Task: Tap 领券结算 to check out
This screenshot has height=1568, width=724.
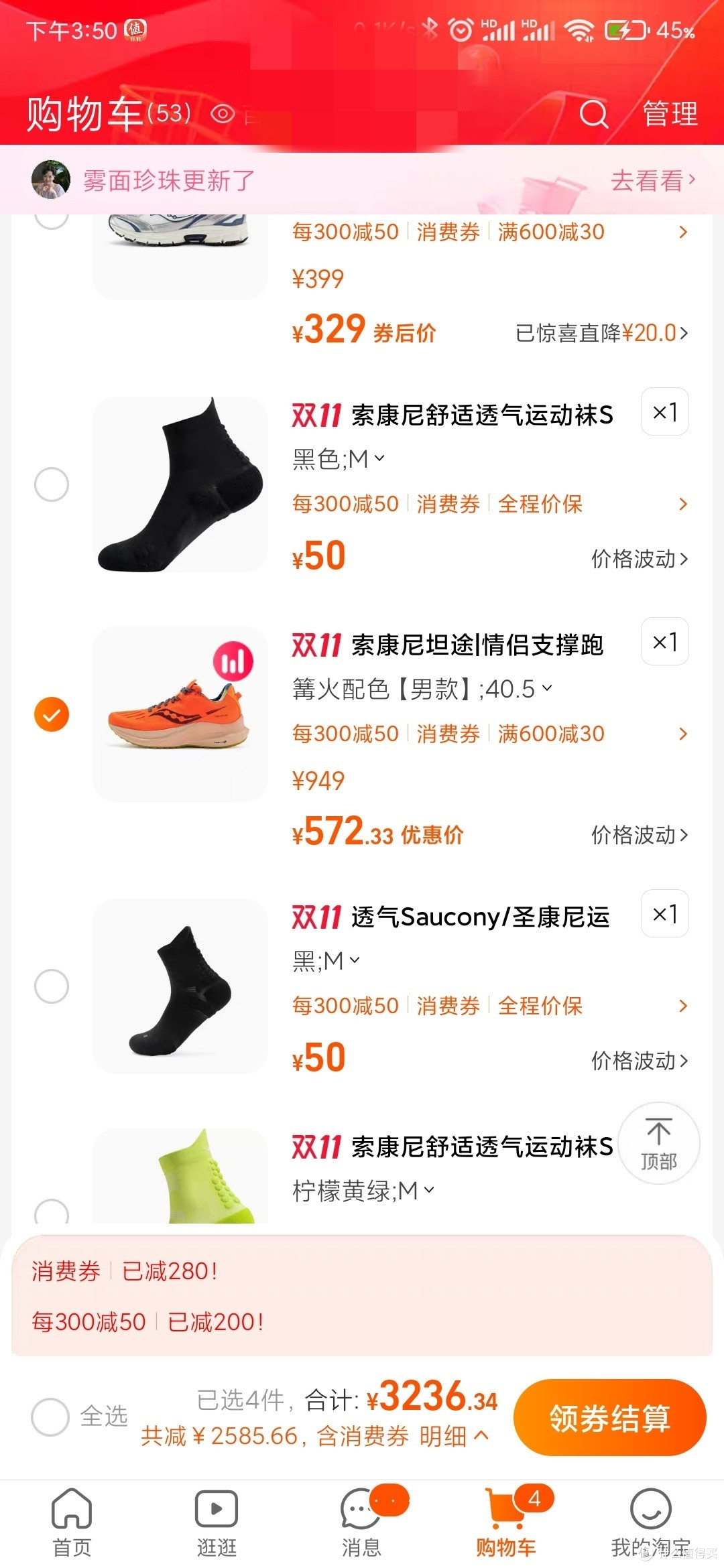Action: (610, 1418)
